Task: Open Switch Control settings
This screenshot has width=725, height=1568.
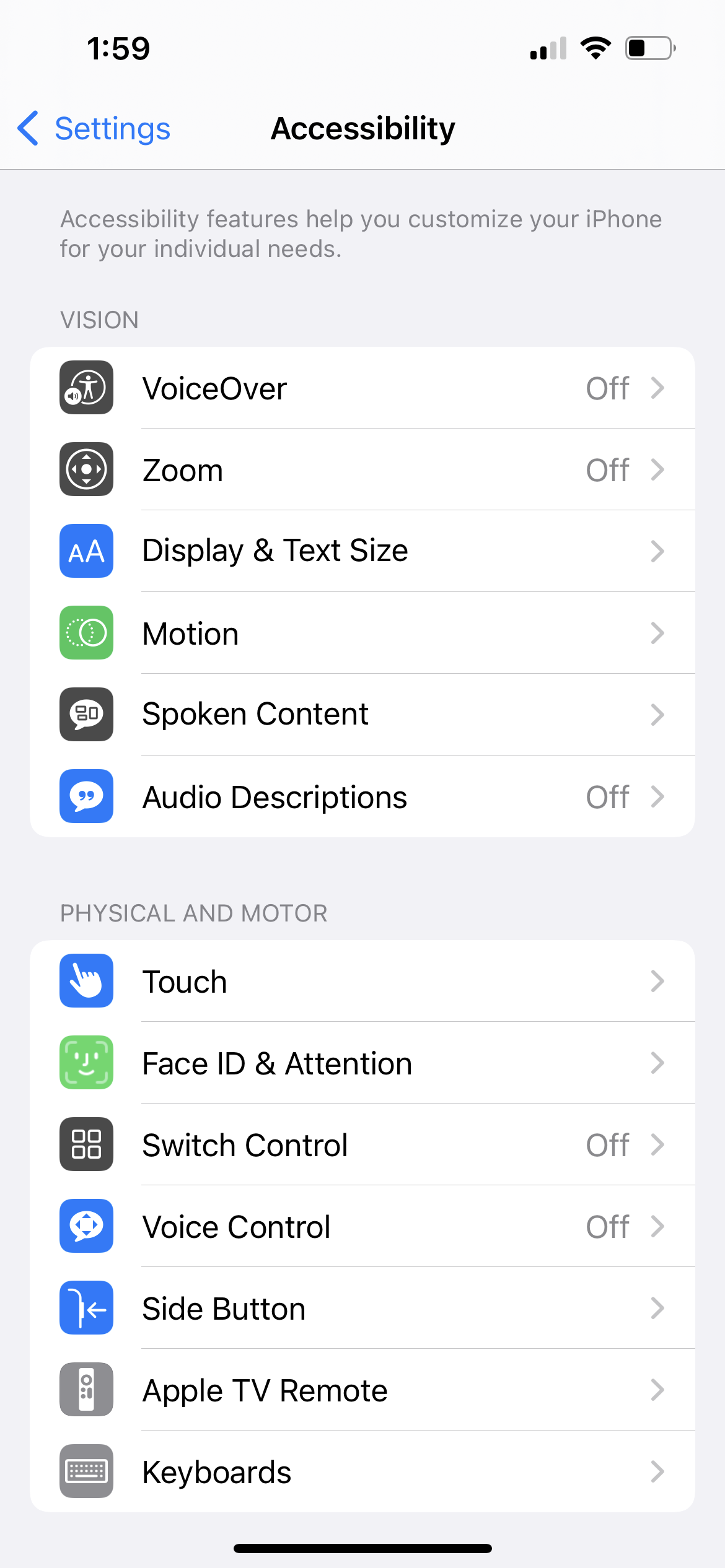Action: point(362,1145)
